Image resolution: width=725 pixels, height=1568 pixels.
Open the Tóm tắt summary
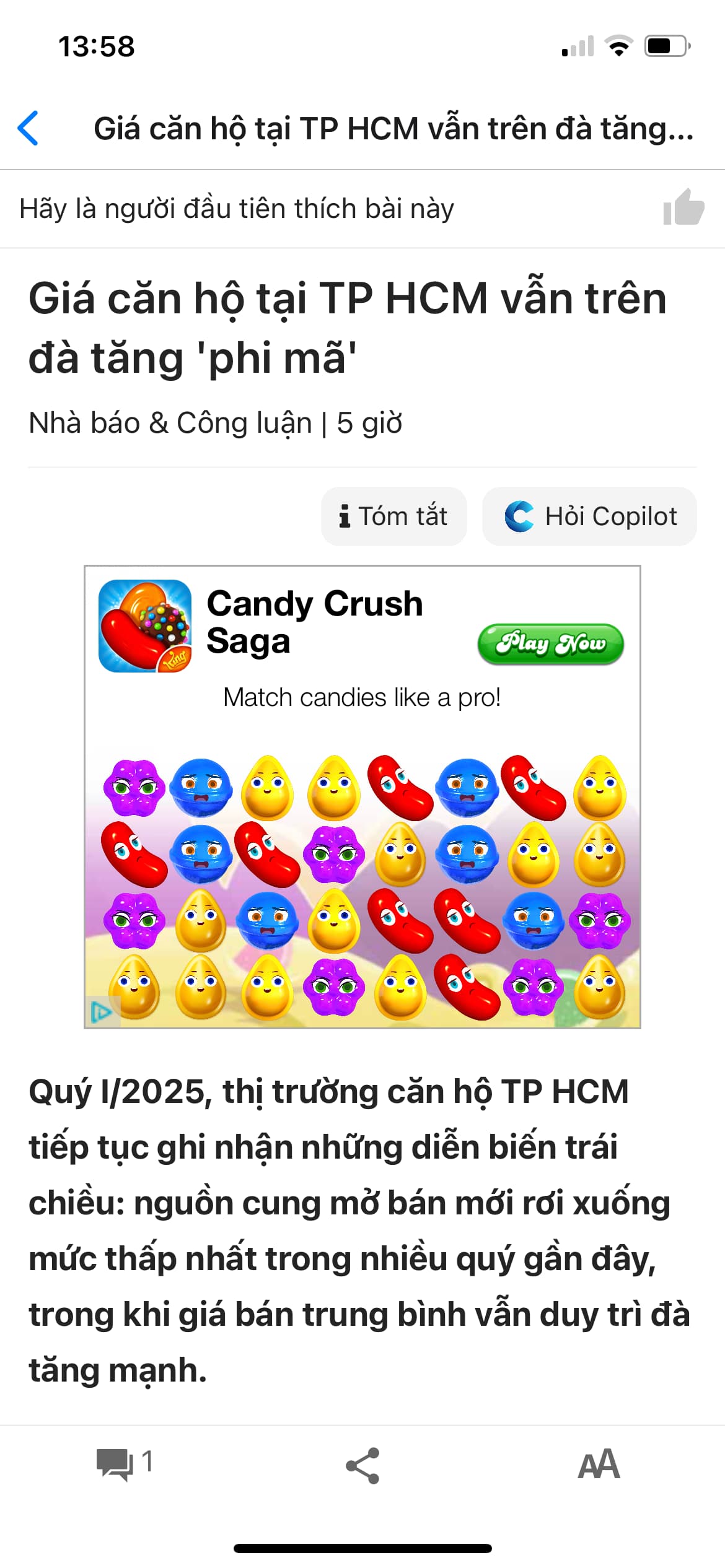click(x=393, y=516)
